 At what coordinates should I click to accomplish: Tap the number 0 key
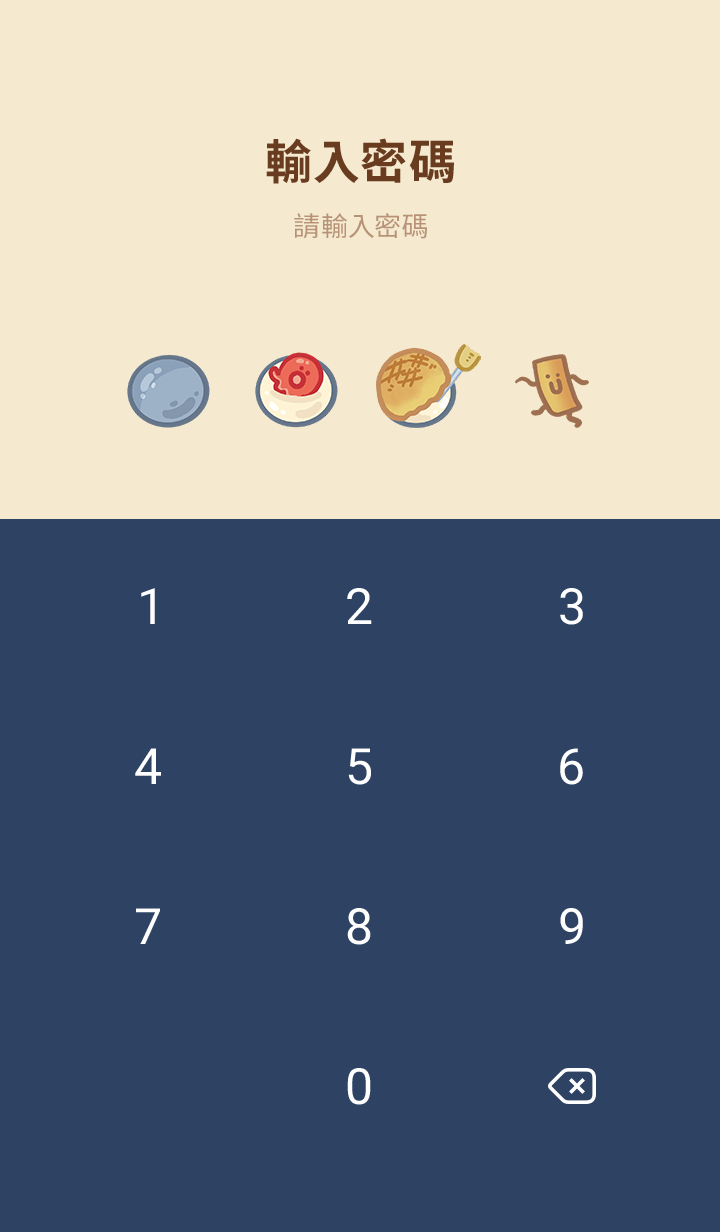(x=359, y=1087)
